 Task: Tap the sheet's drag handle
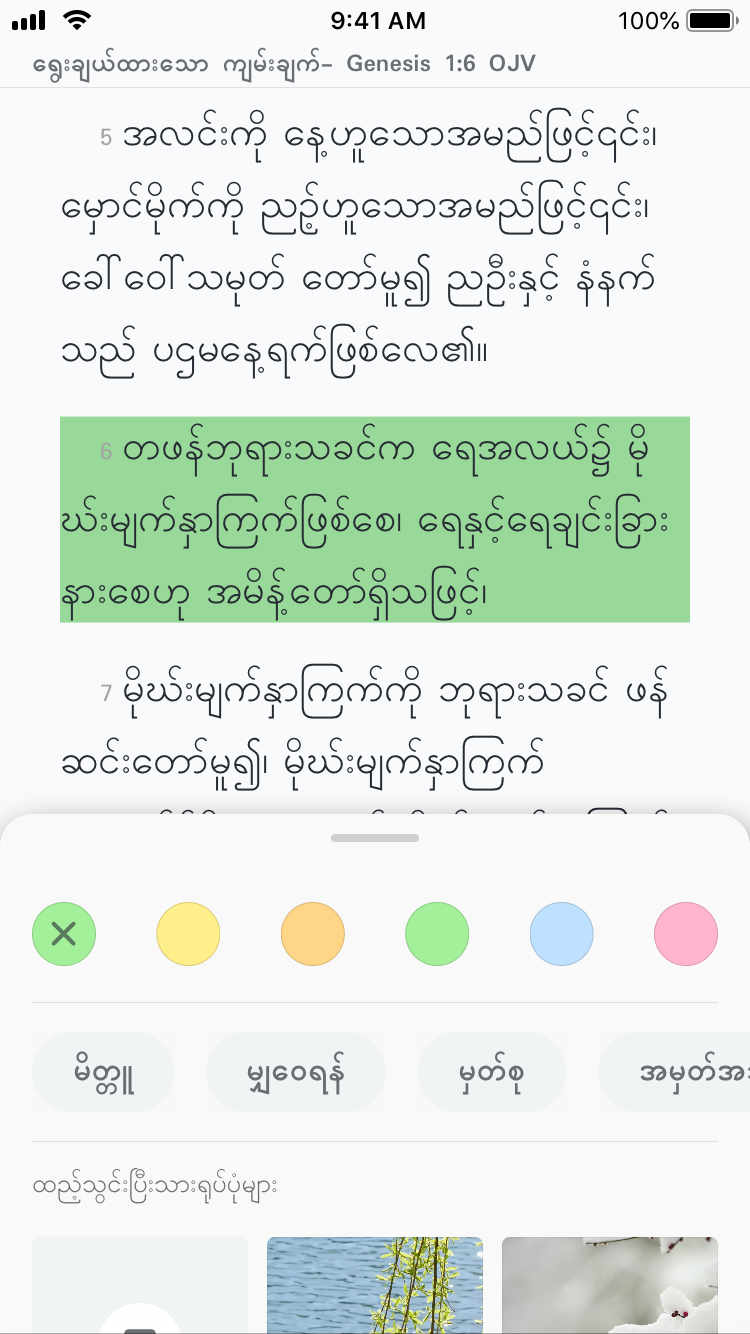pos(375,837)
